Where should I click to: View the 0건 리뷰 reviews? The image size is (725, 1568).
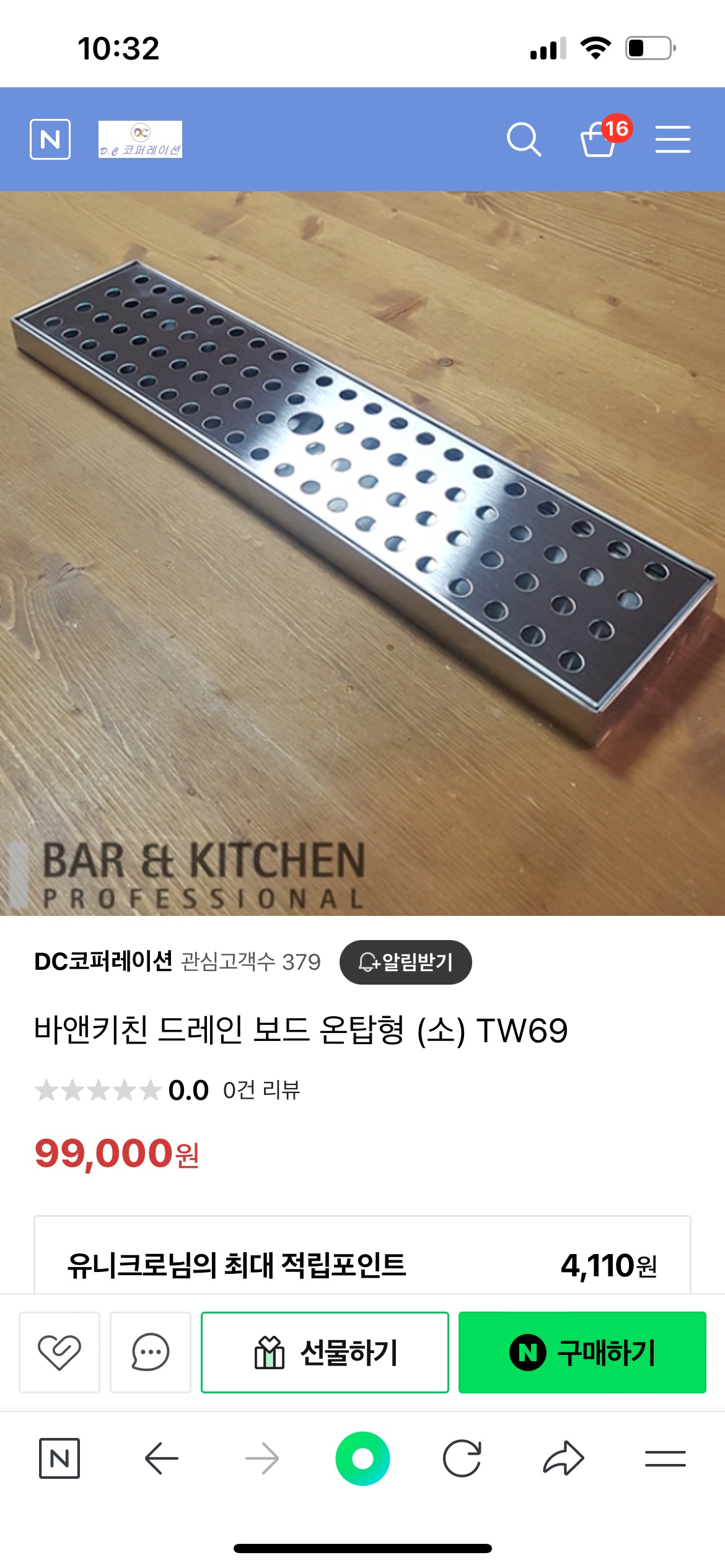pyautogui.click(x=261, y=1090)
